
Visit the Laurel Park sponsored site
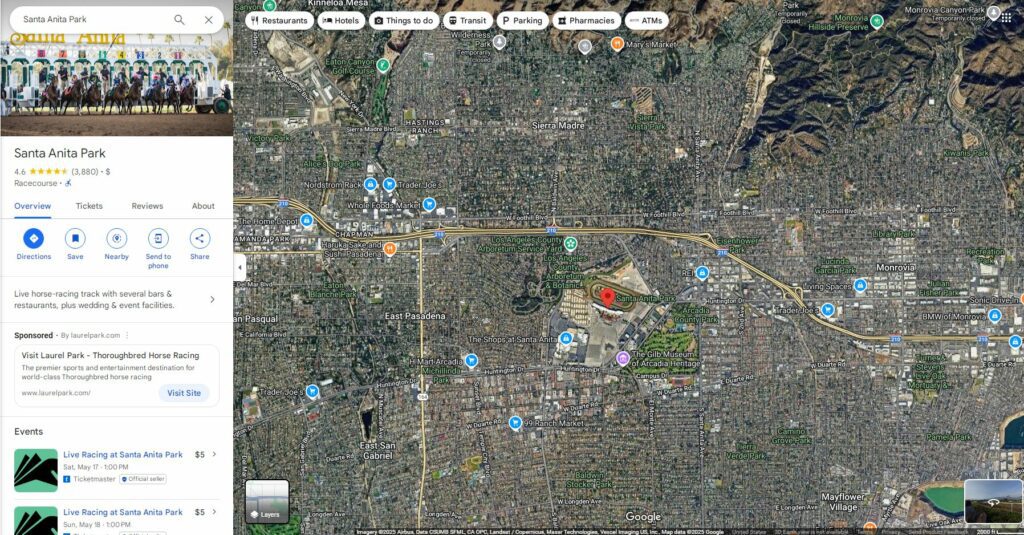click(x=184, y=393)
